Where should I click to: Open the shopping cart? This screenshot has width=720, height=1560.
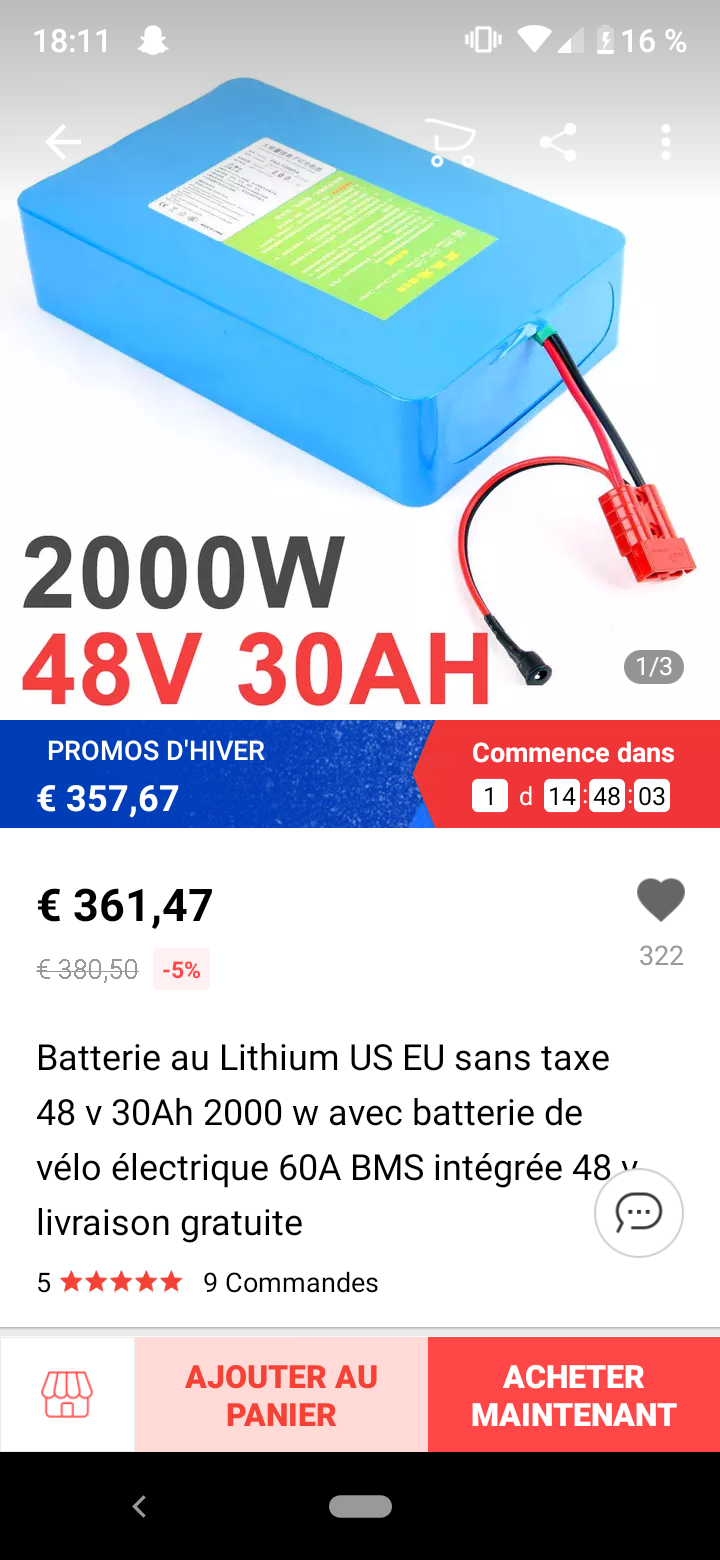click(449, 142)
